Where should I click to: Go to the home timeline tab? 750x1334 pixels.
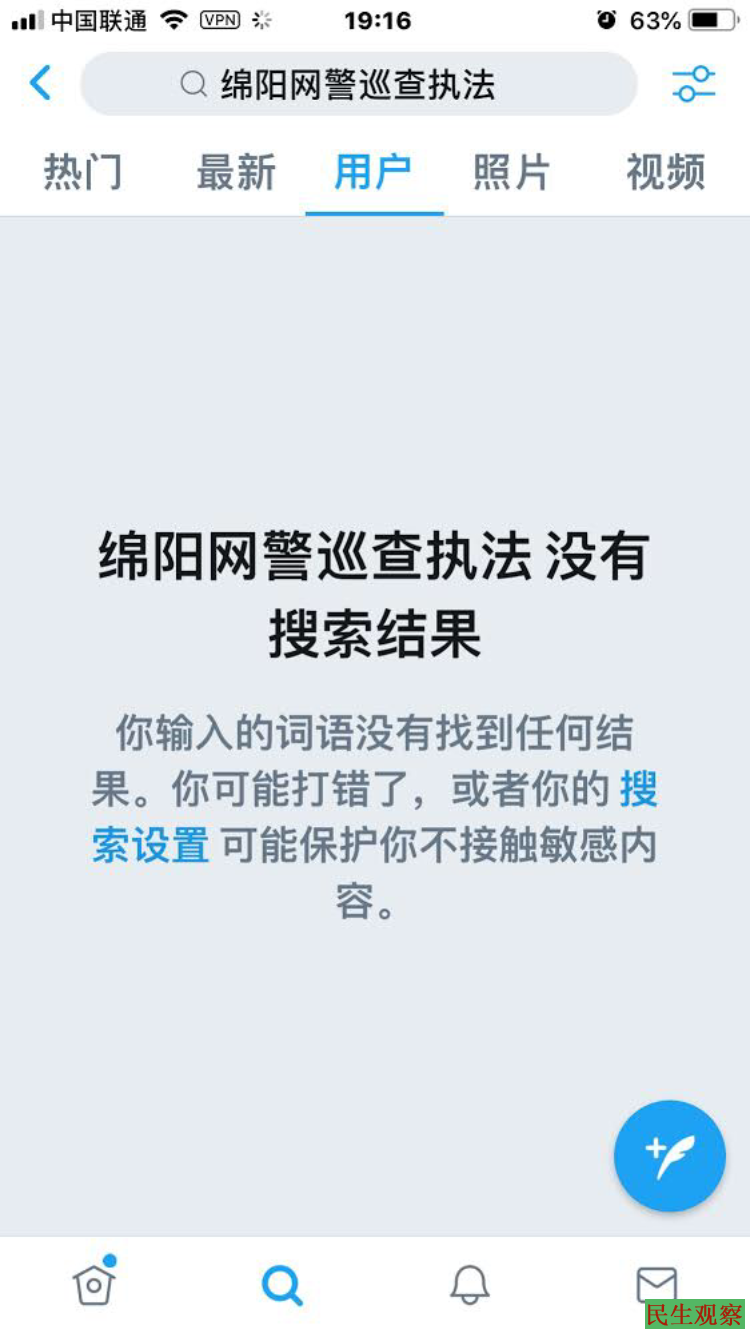(x=94, y=1284)
